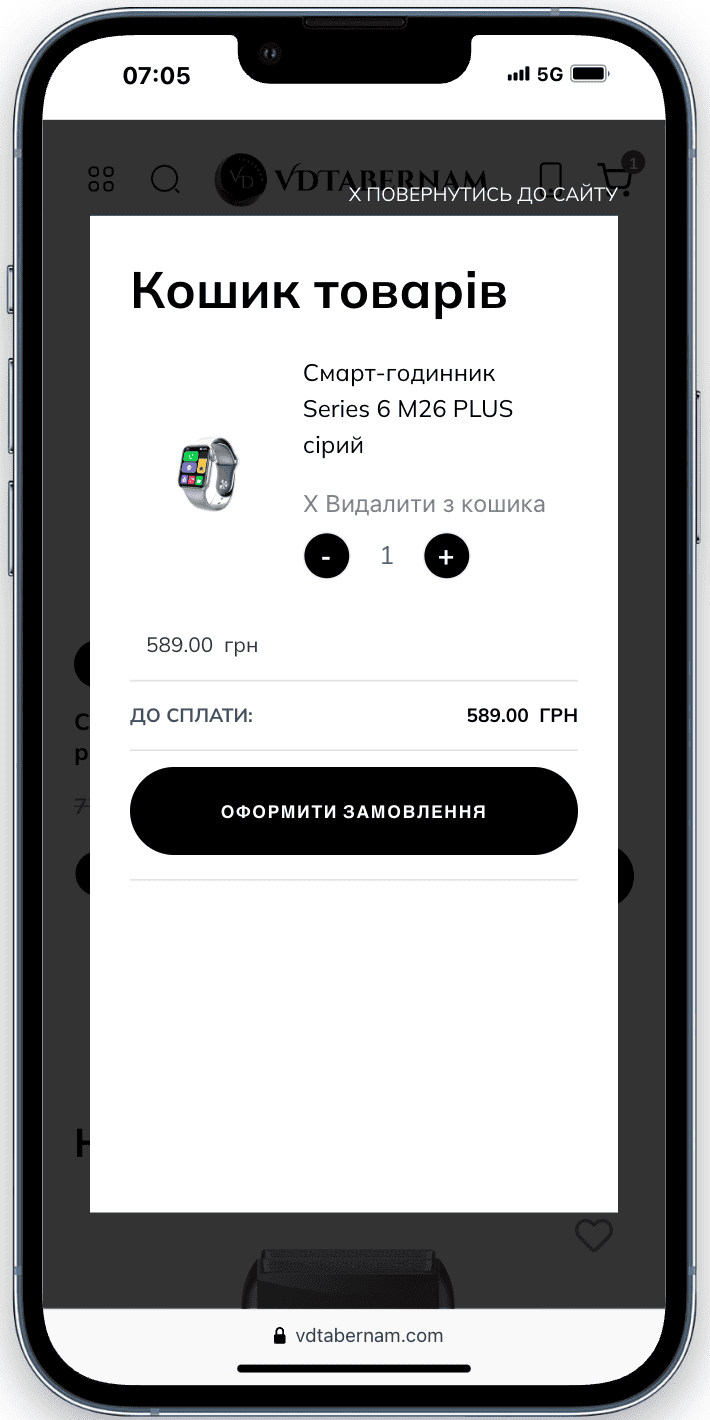Viewport: 710px width, 1420px height.
Task: Decrease smartwatch quantity with minus button
Action: pyautogui.click(x=326, y=557)
